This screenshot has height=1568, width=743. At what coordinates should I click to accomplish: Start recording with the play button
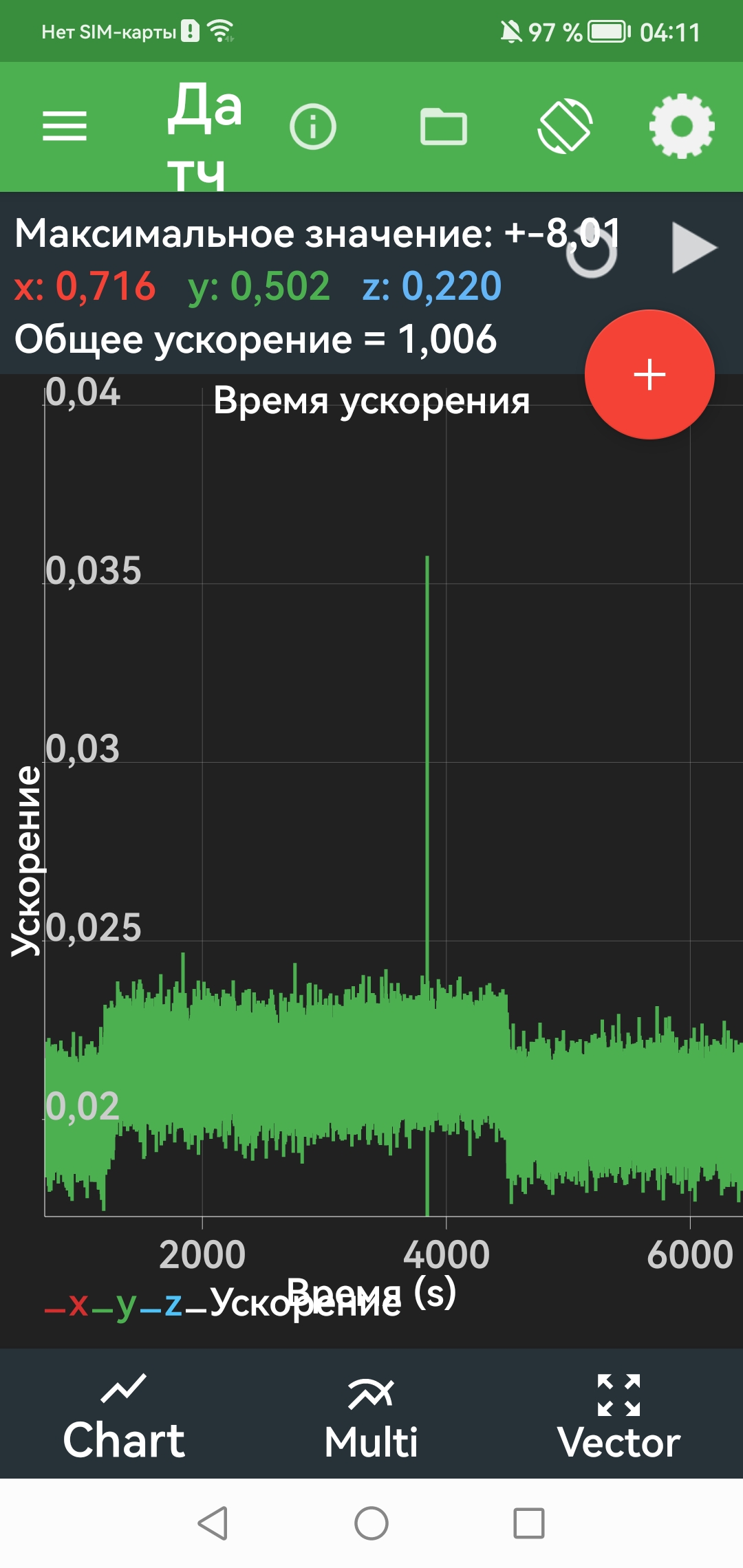(x=693, y=248)
